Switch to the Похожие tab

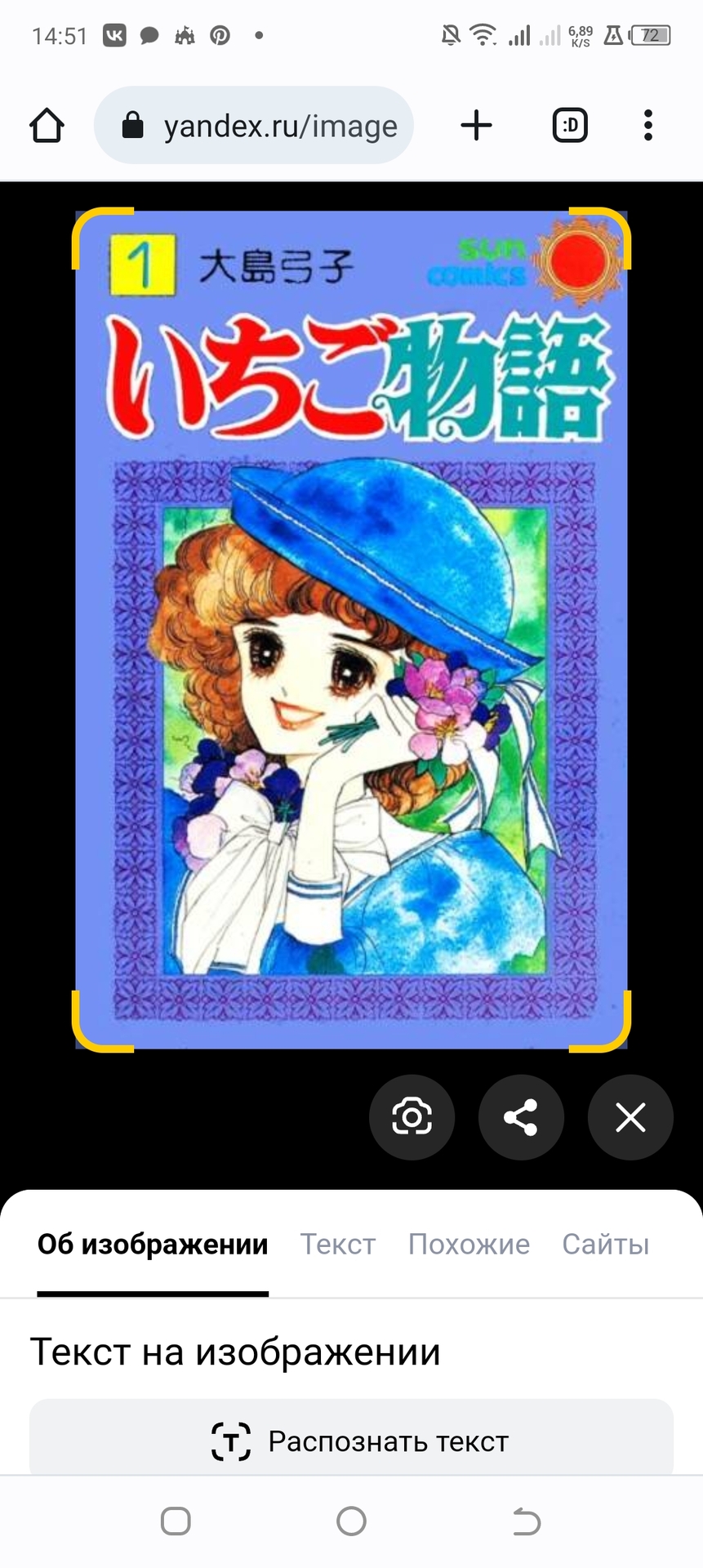pyautogui.click(x=469, y=1244)
